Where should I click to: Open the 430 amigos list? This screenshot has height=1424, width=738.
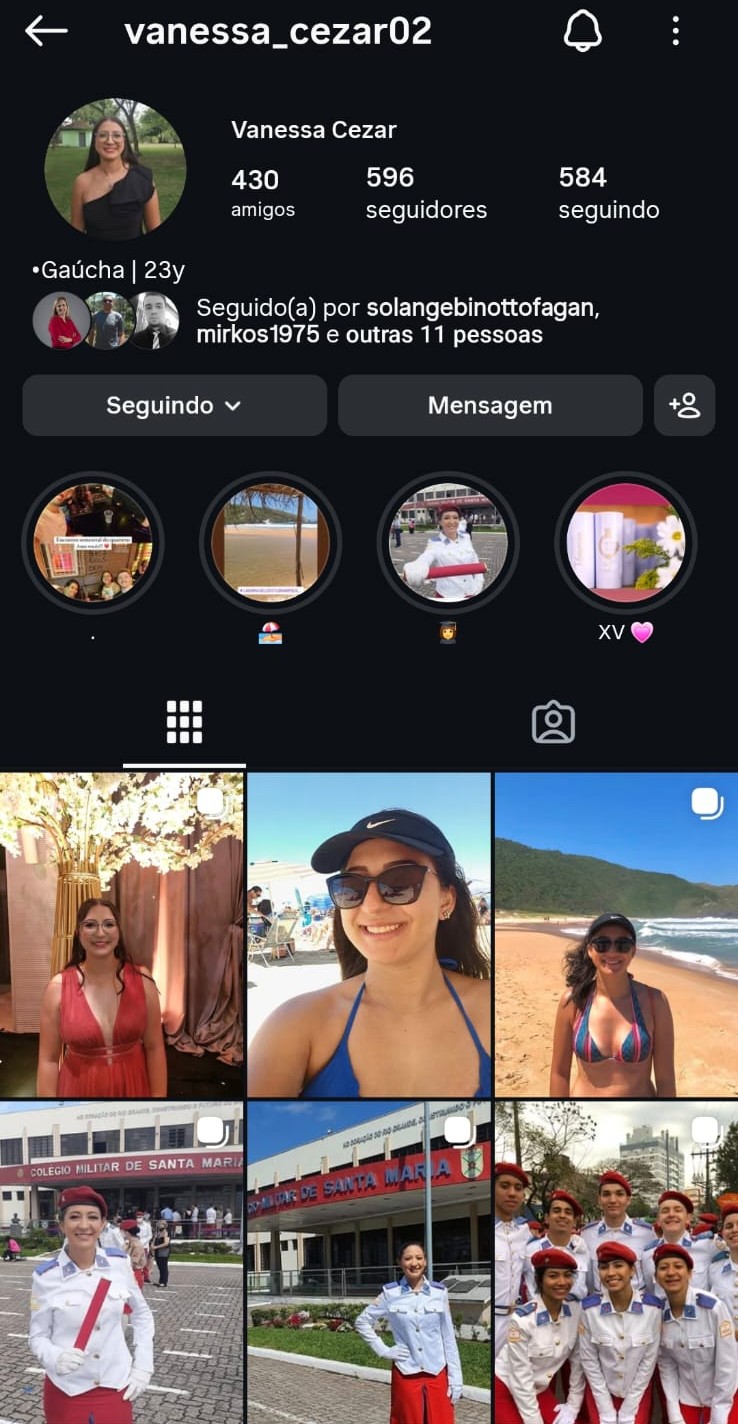[260, 192]
